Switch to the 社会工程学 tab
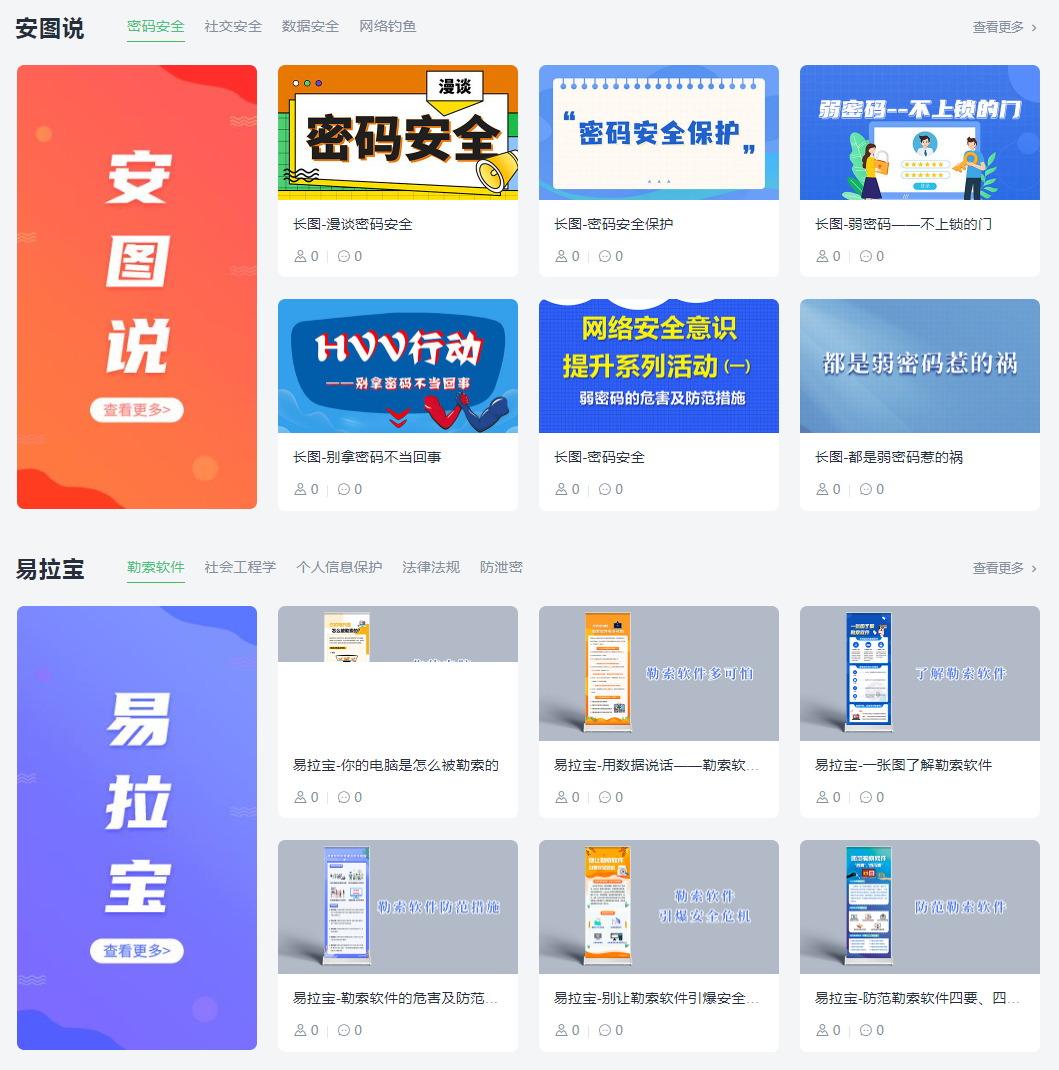 [x=240, y=567]
